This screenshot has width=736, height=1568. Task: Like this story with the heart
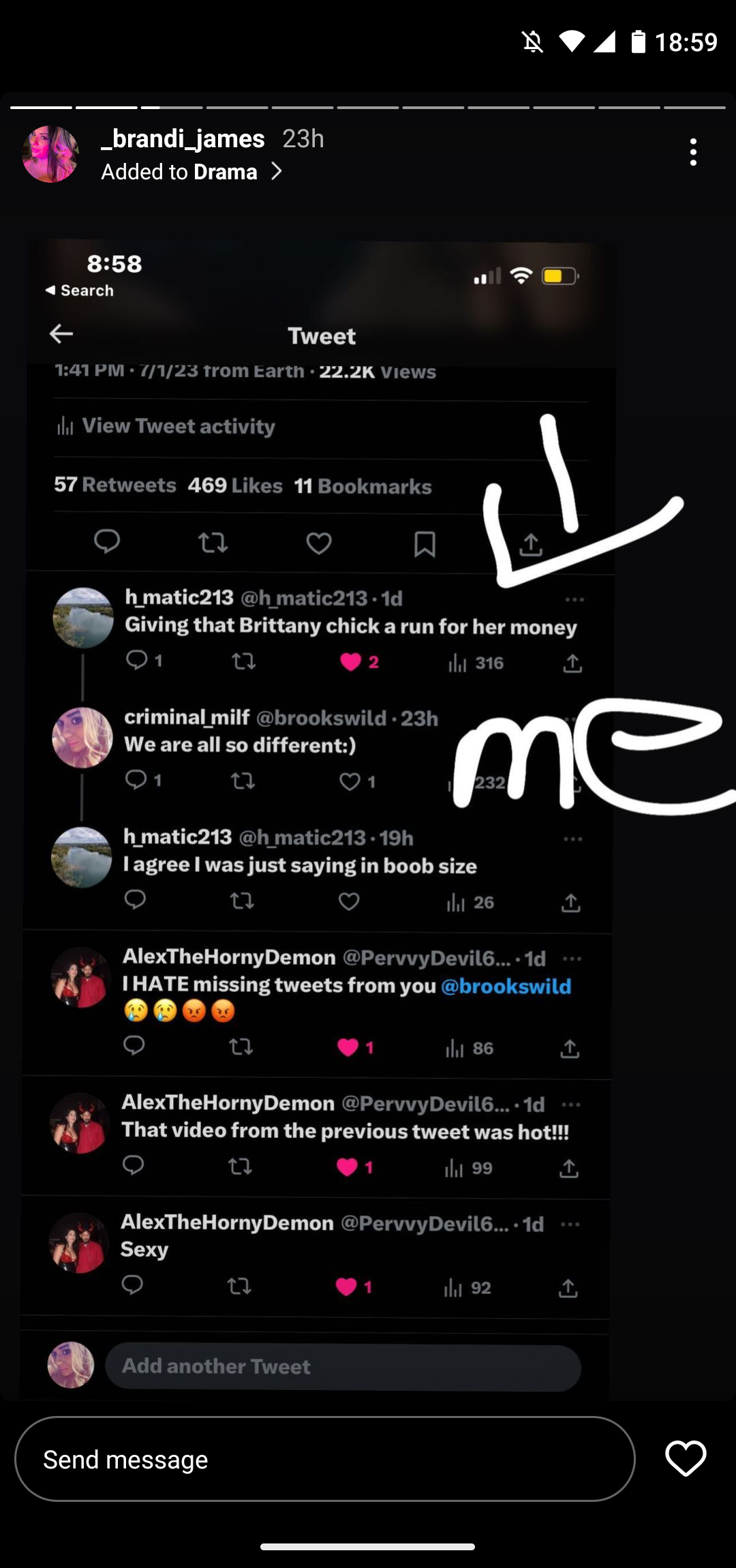[x=685, y=1459]
